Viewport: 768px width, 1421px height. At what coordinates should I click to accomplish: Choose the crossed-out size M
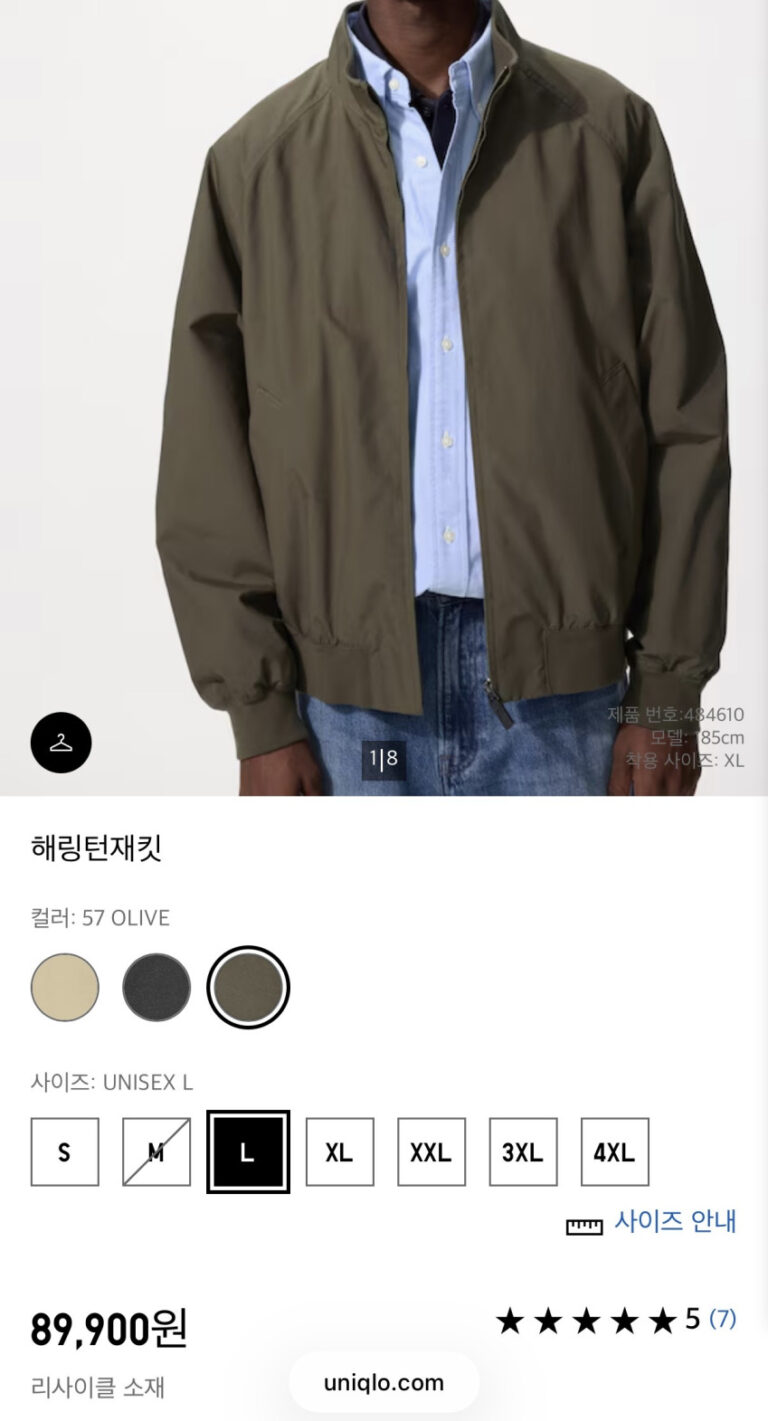tap(157, 1152)
